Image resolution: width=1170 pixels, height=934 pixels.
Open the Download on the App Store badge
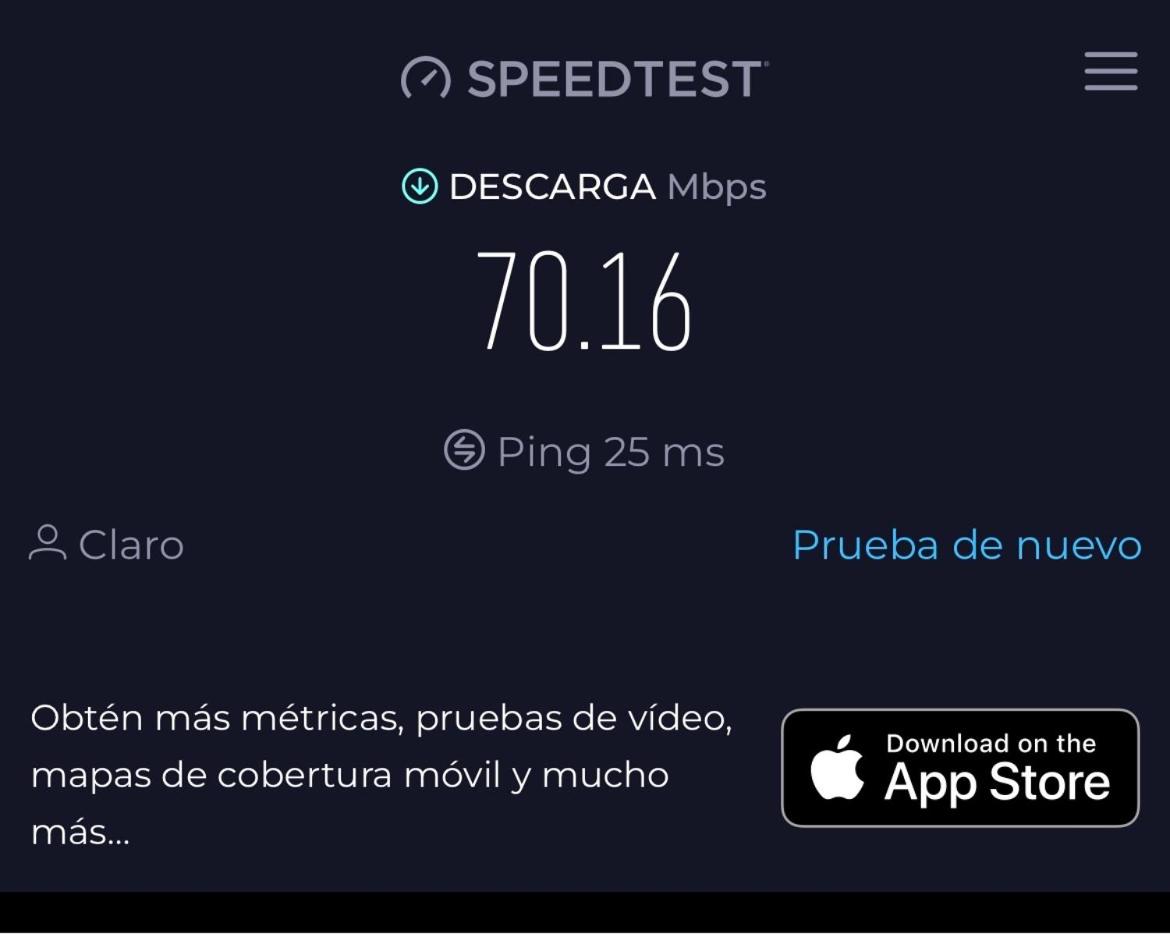pyautogui.click(x=960, y=768)
